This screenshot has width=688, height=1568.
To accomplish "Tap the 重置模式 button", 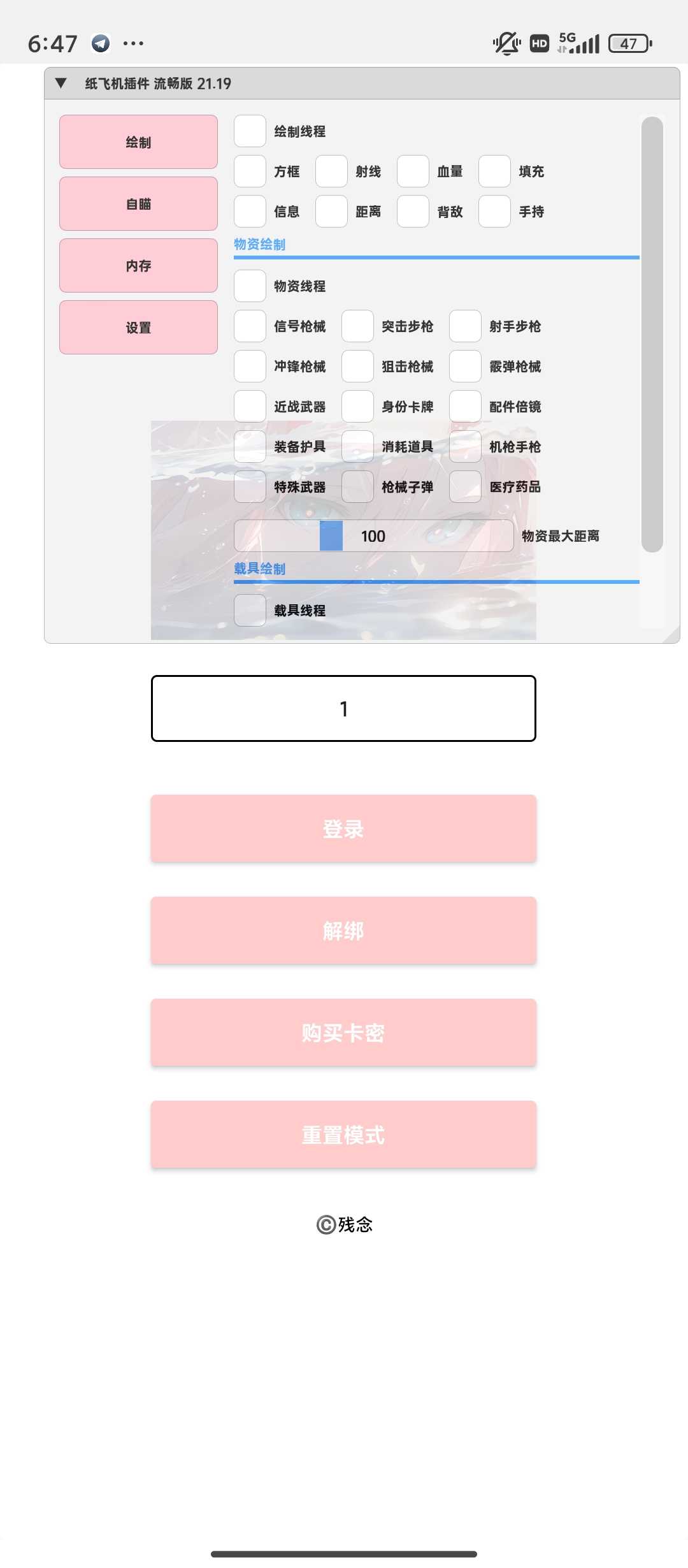I will tap(343, 1135).
